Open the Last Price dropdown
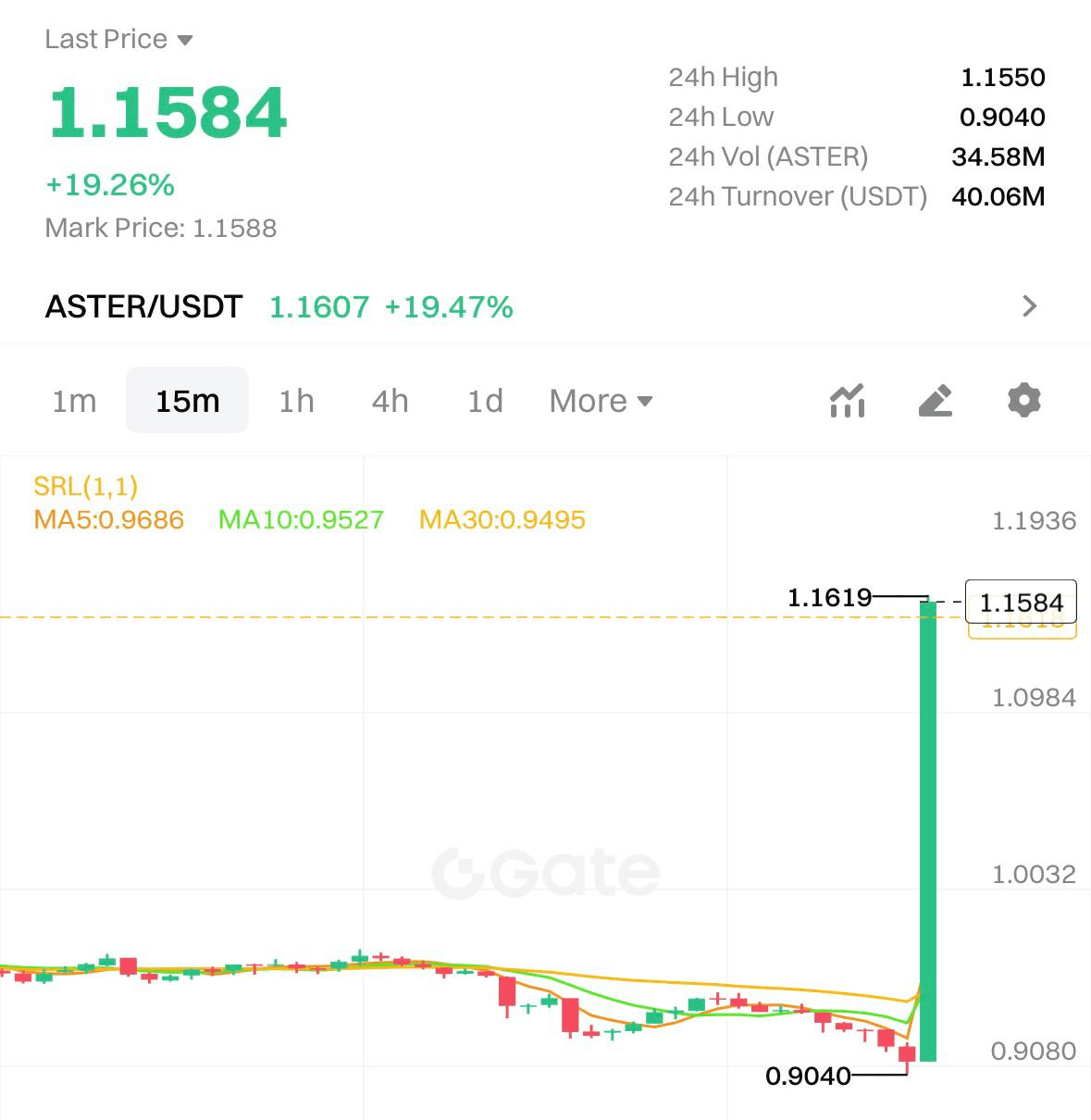The width and height of the screenshot is (1091, 1120). 118,40
